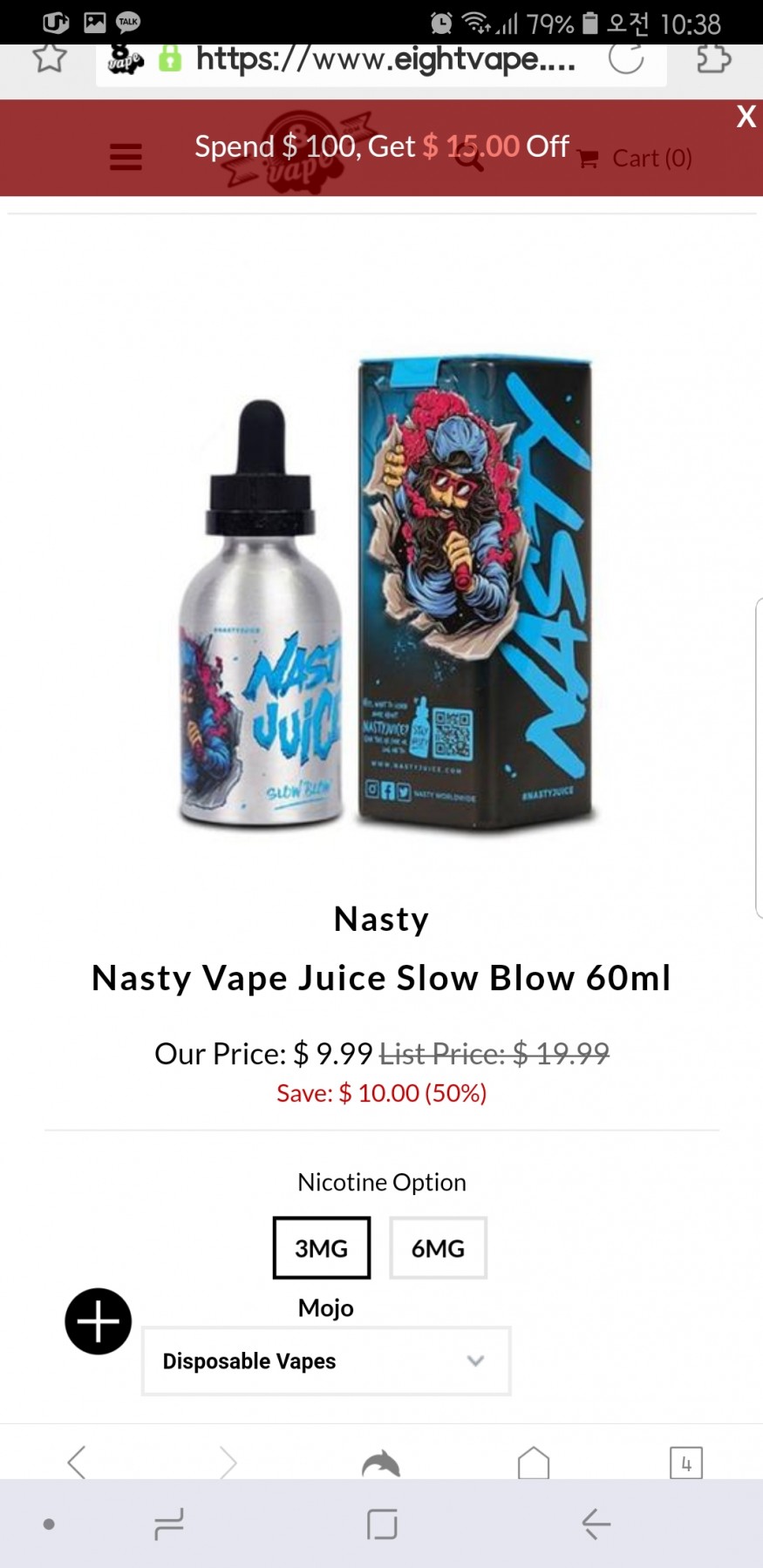763x1568 pixels.
Task: View the Nasty Juice product image
Action: click(384, 593)
